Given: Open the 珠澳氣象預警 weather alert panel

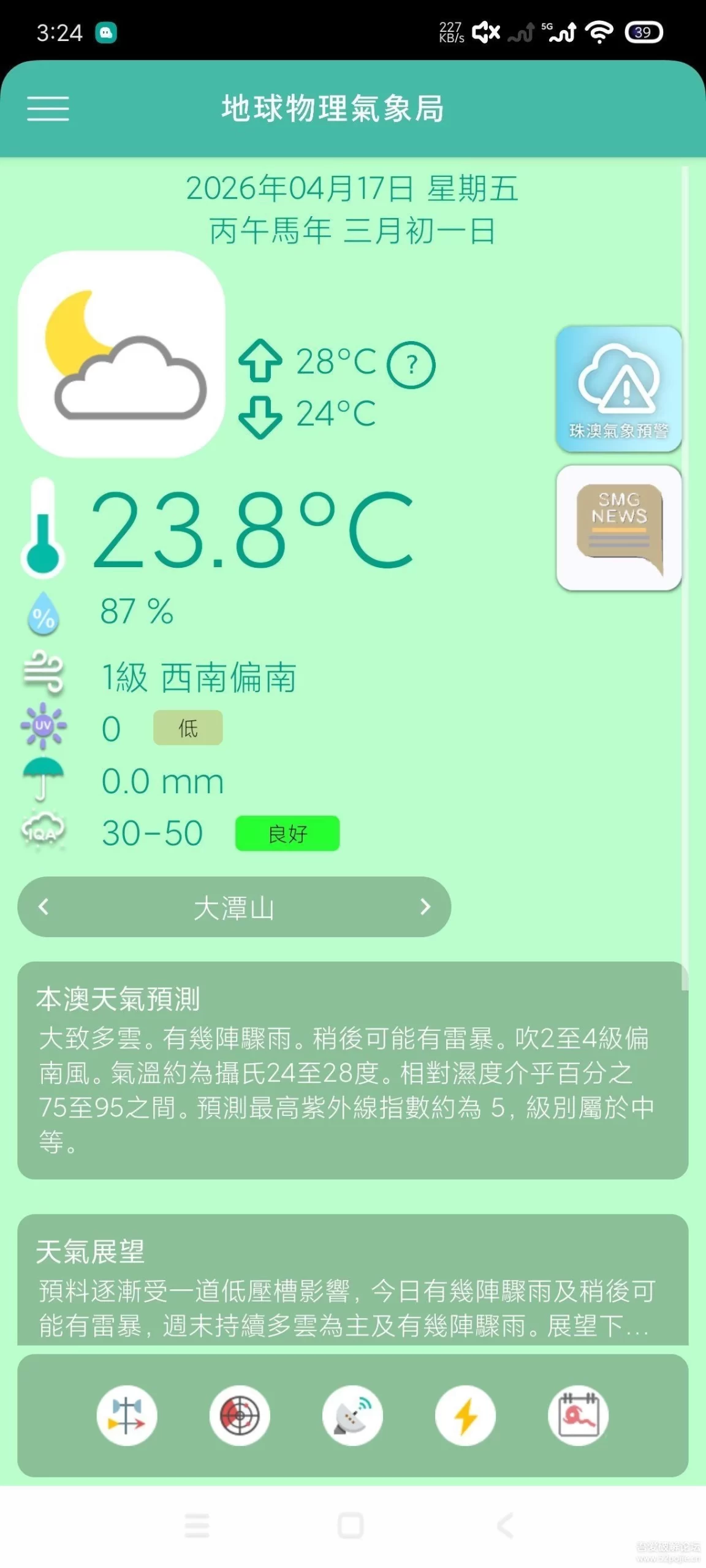Looking at the screenshot, I should coord(618,390).
